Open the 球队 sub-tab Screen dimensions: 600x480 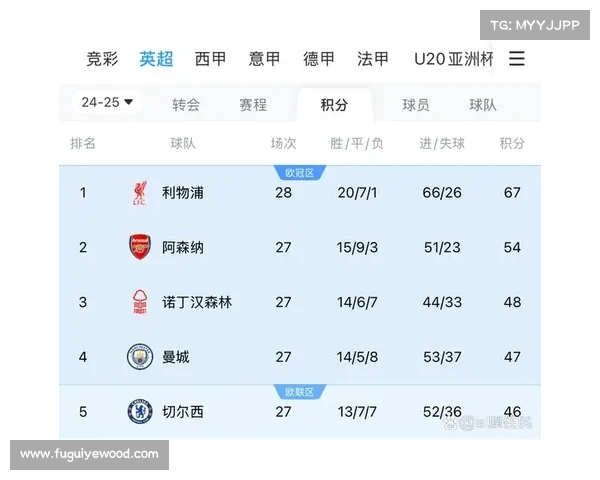tap(483, 104)
